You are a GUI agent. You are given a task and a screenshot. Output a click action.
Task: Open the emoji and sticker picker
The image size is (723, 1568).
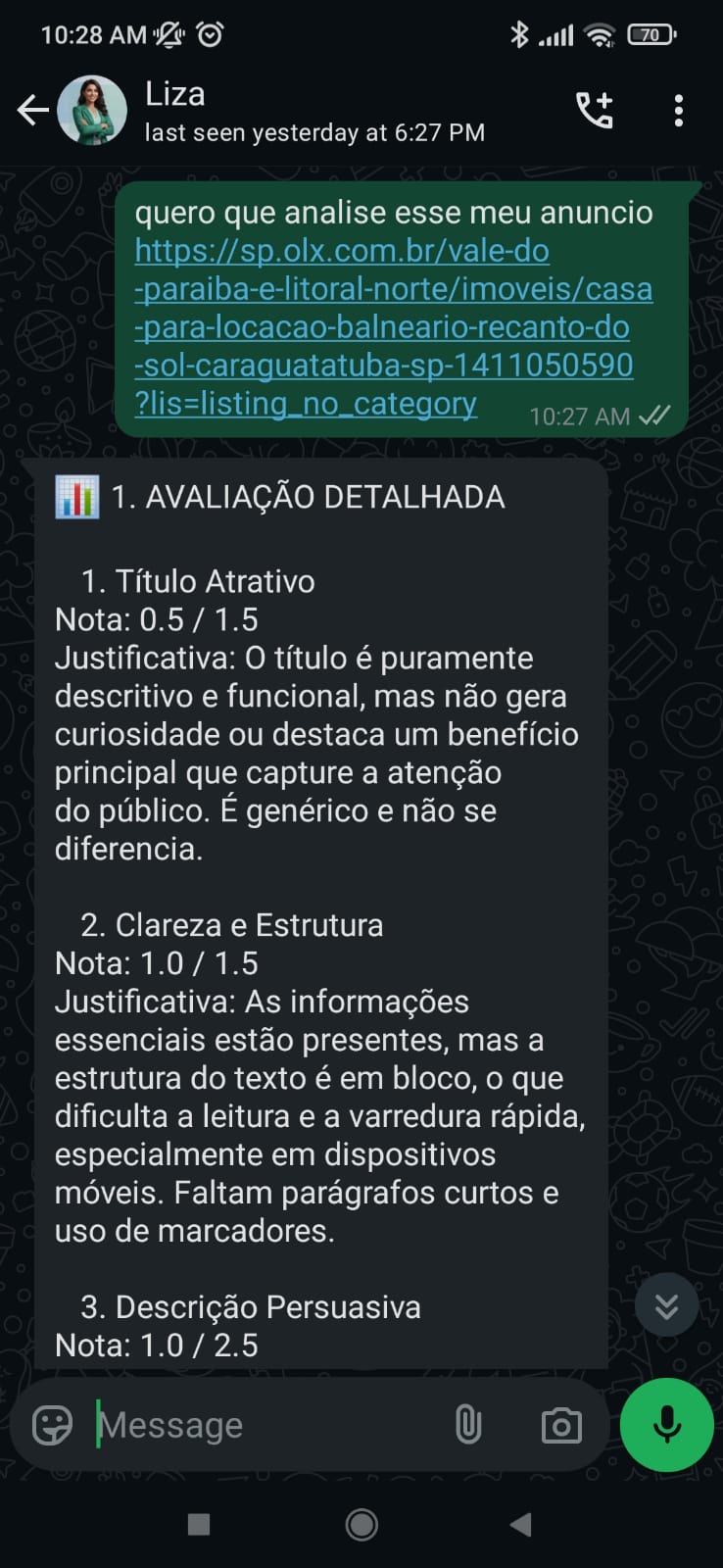click(x=53, y=1425)
